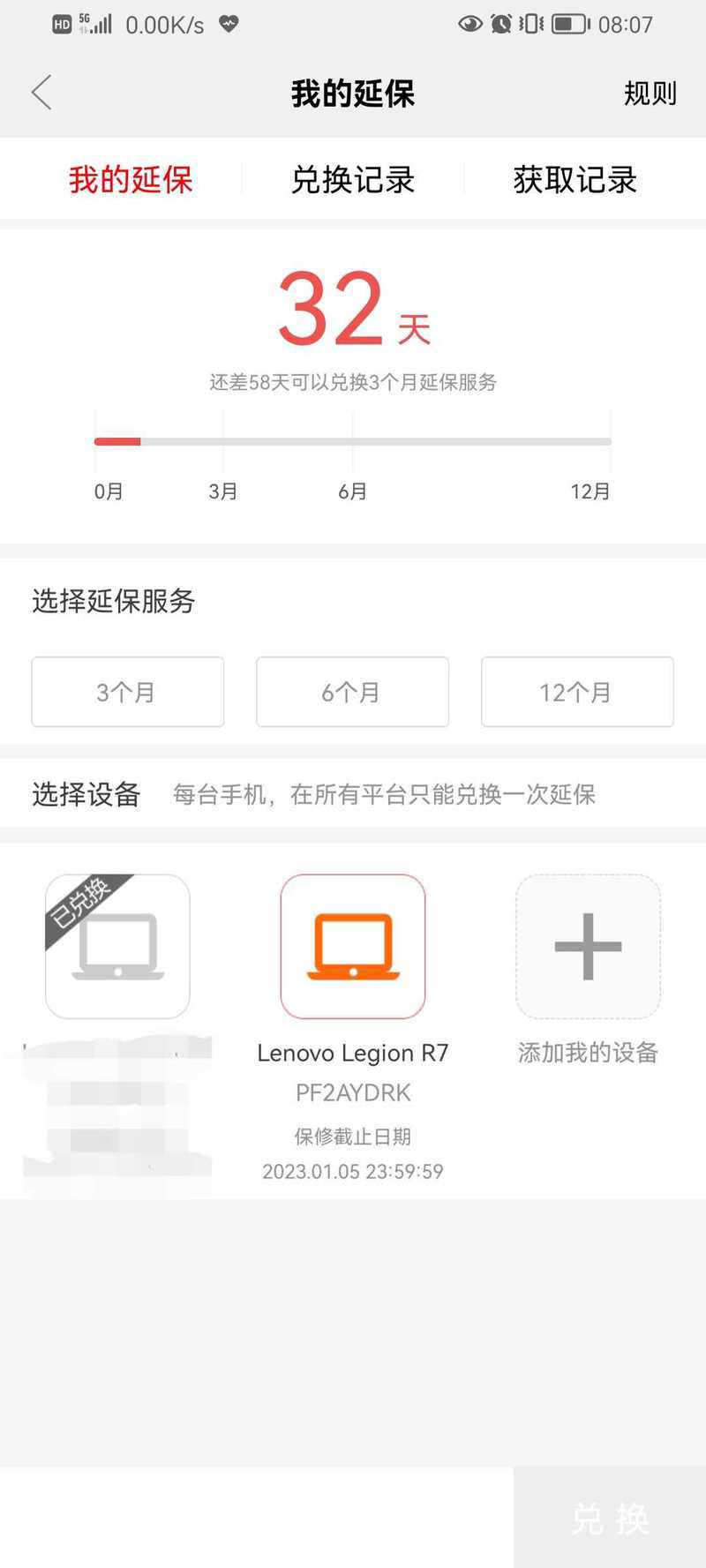Choose the 6个月 extended warranty
The image size is (706, 1568).
click(x=352, y=692)
